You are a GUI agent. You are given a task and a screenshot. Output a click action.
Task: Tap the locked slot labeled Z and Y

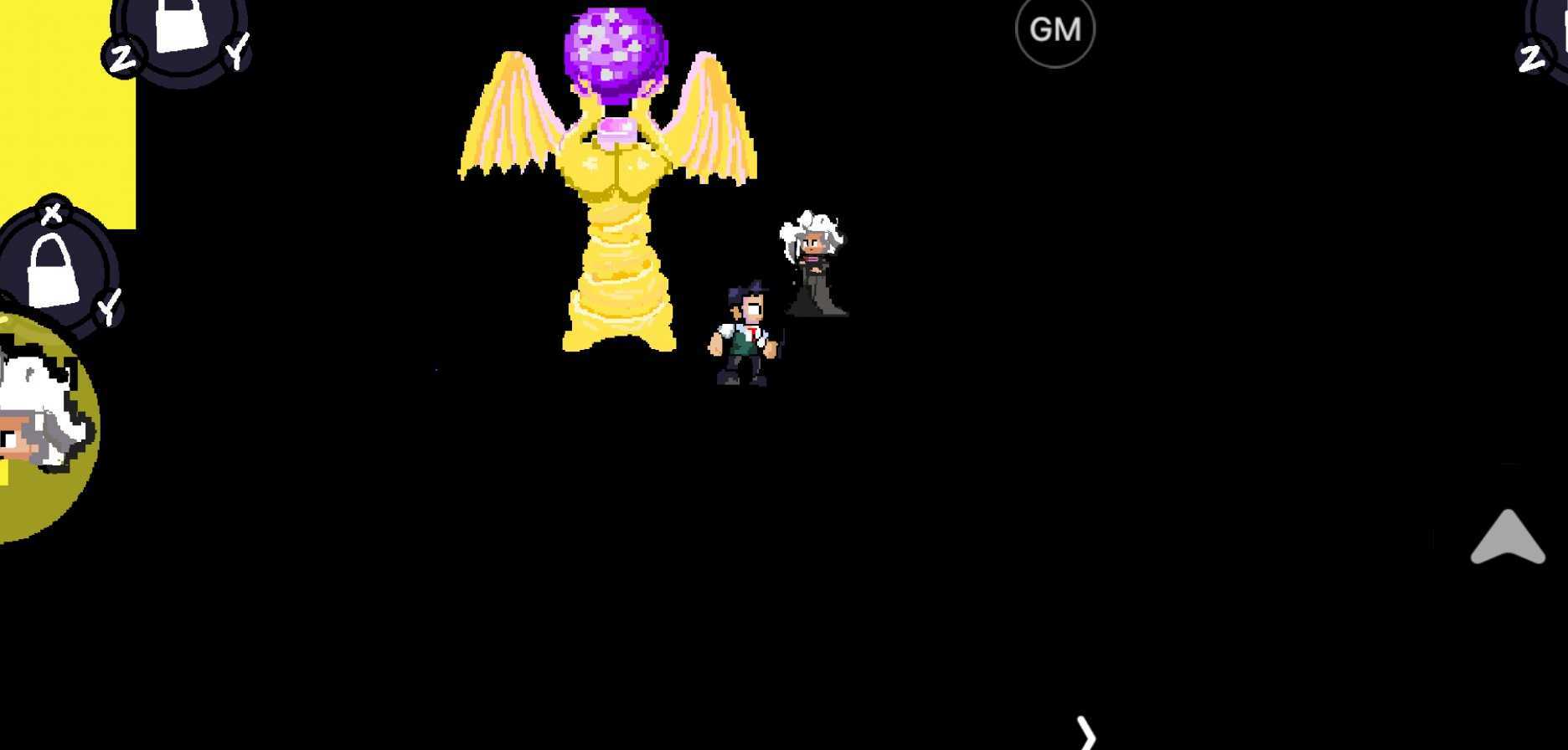pos(180,33)
